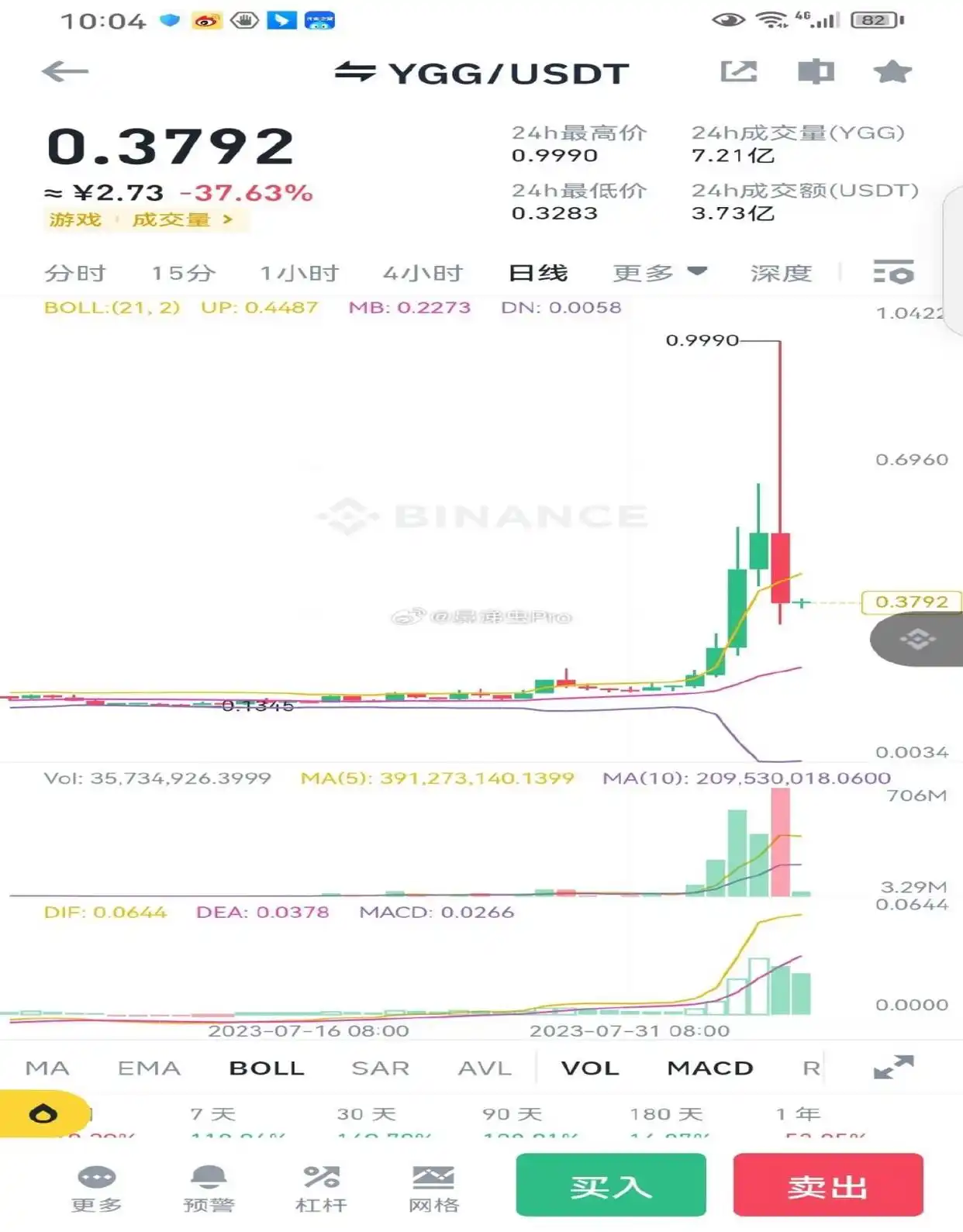Image resolution: width=963 pixels, height=1232 pixels.
Task: Switch to the 15分 timeframe
Action: click(183, 273)
